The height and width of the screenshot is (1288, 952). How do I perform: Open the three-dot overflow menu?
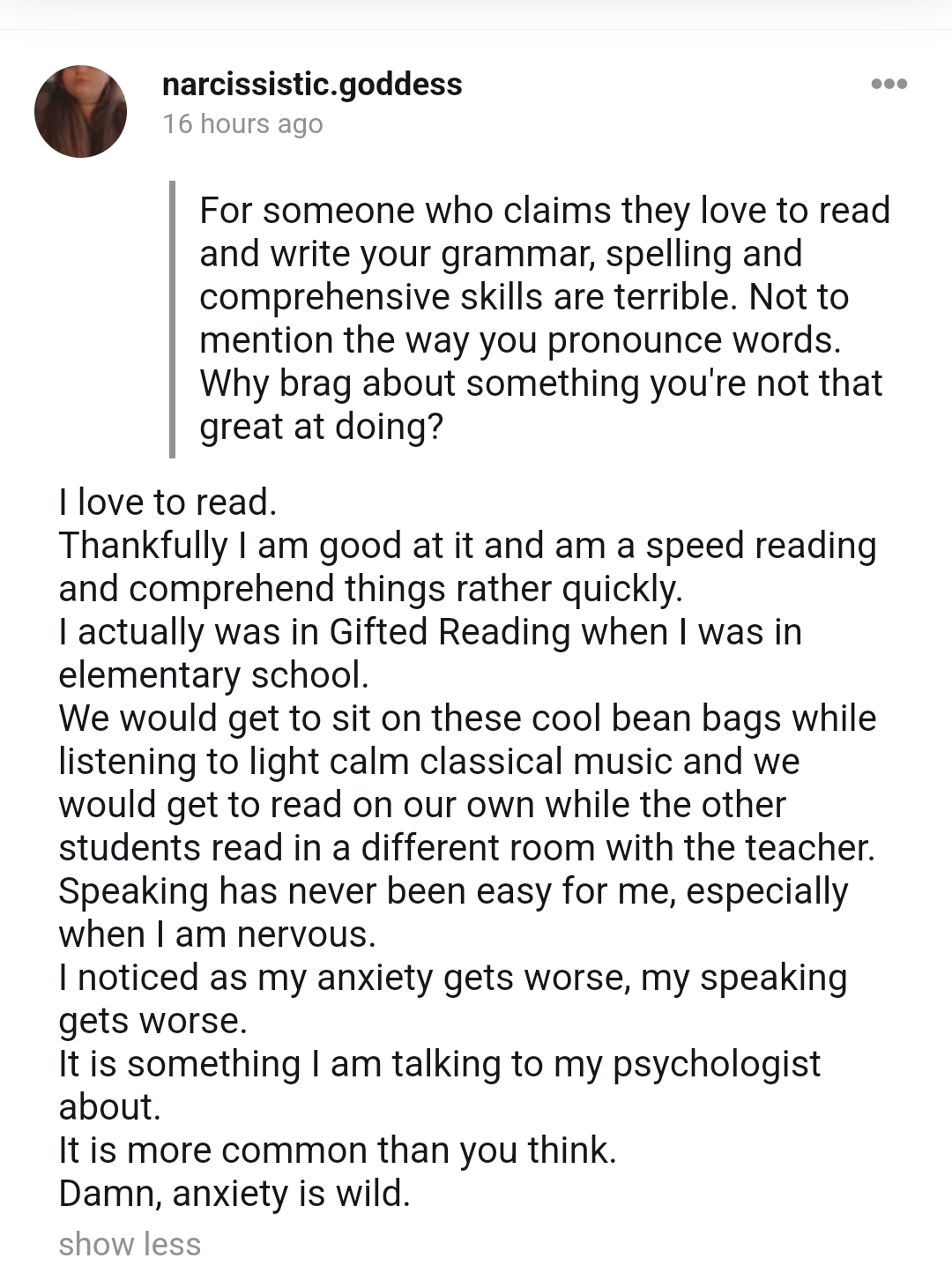click(889, 85)
